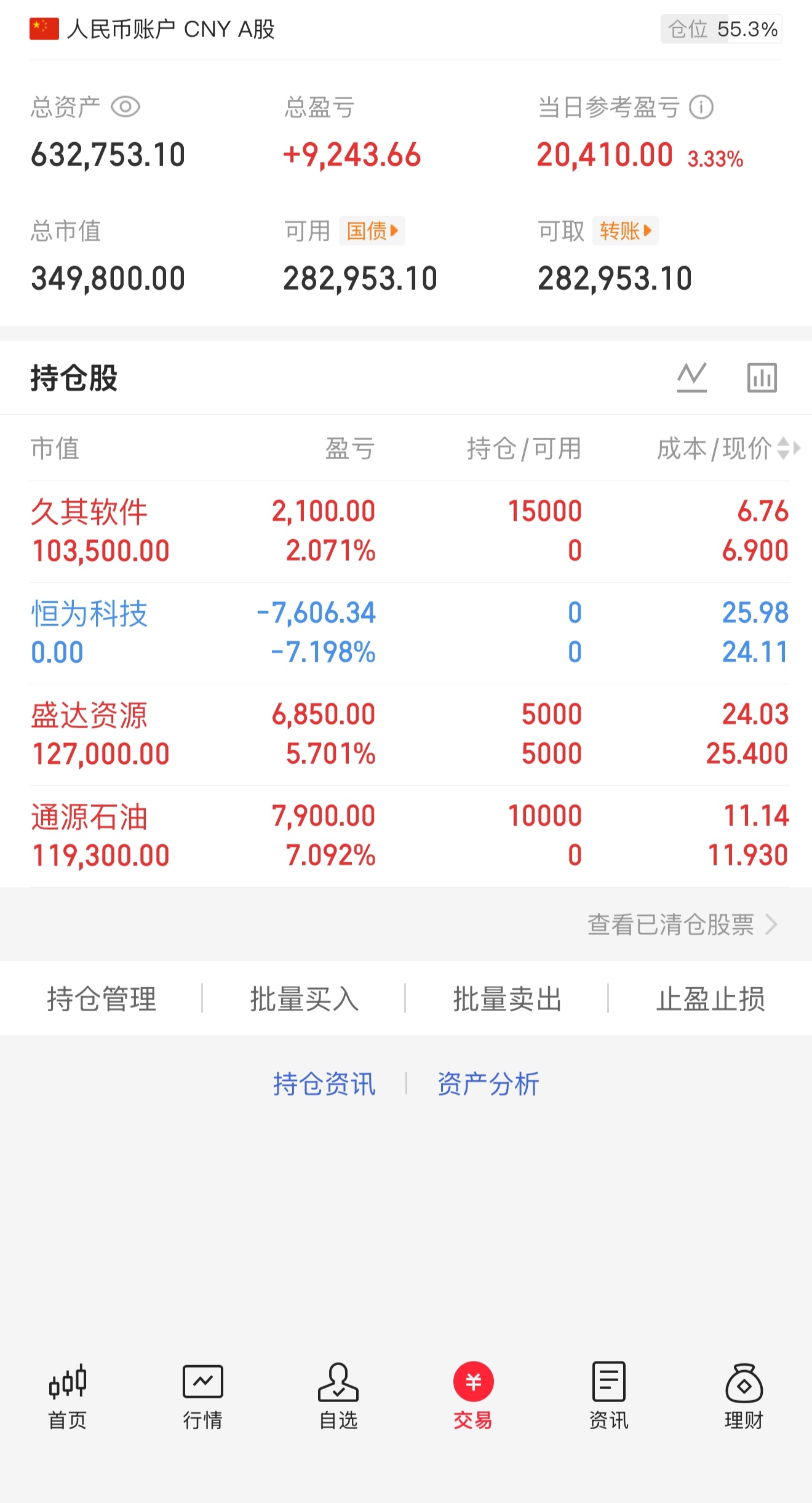Open the 国债 shortcut
The image size is (812, 1503).
tap(372, 231)
